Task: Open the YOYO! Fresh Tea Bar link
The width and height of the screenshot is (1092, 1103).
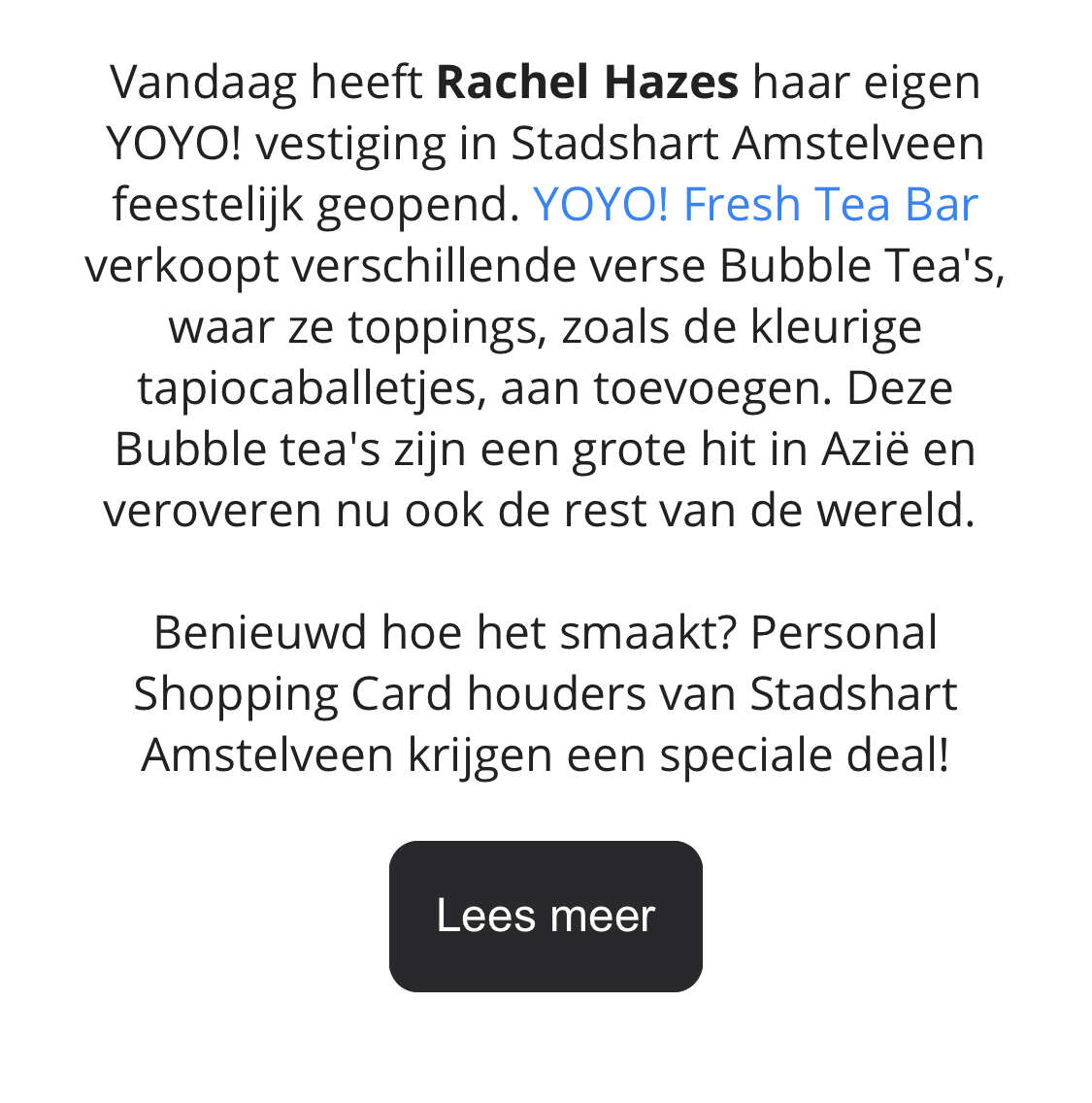Action: (x=755, y=205)
